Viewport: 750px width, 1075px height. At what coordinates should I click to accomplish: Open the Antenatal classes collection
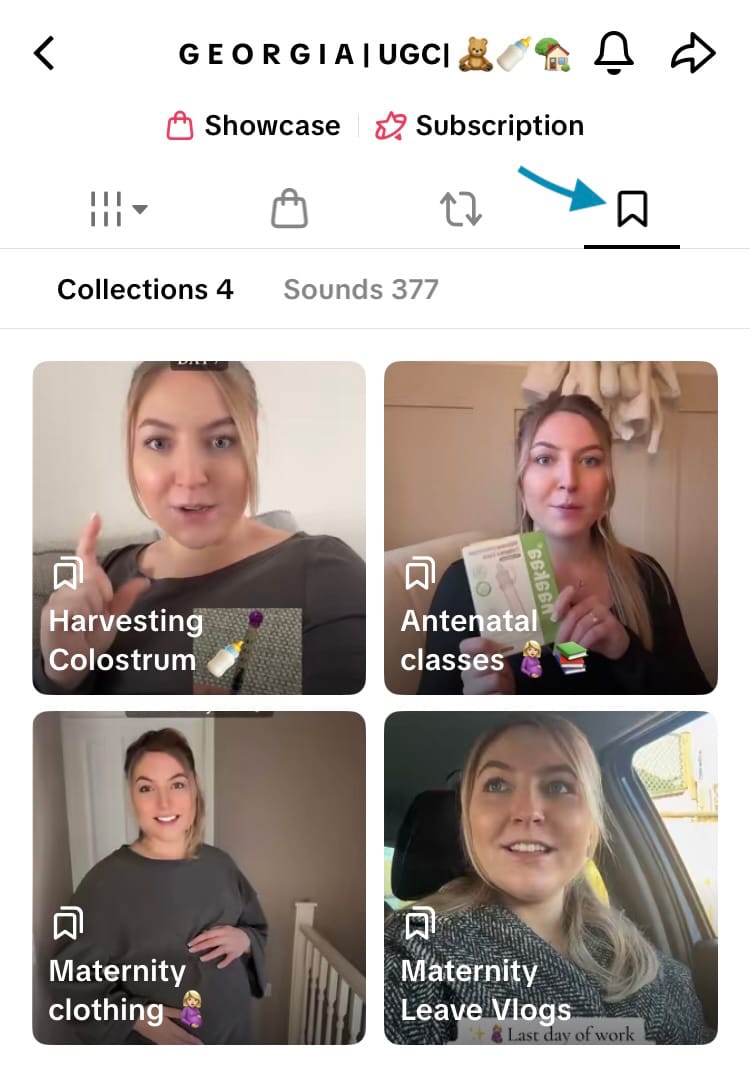[x=551, y=527]
